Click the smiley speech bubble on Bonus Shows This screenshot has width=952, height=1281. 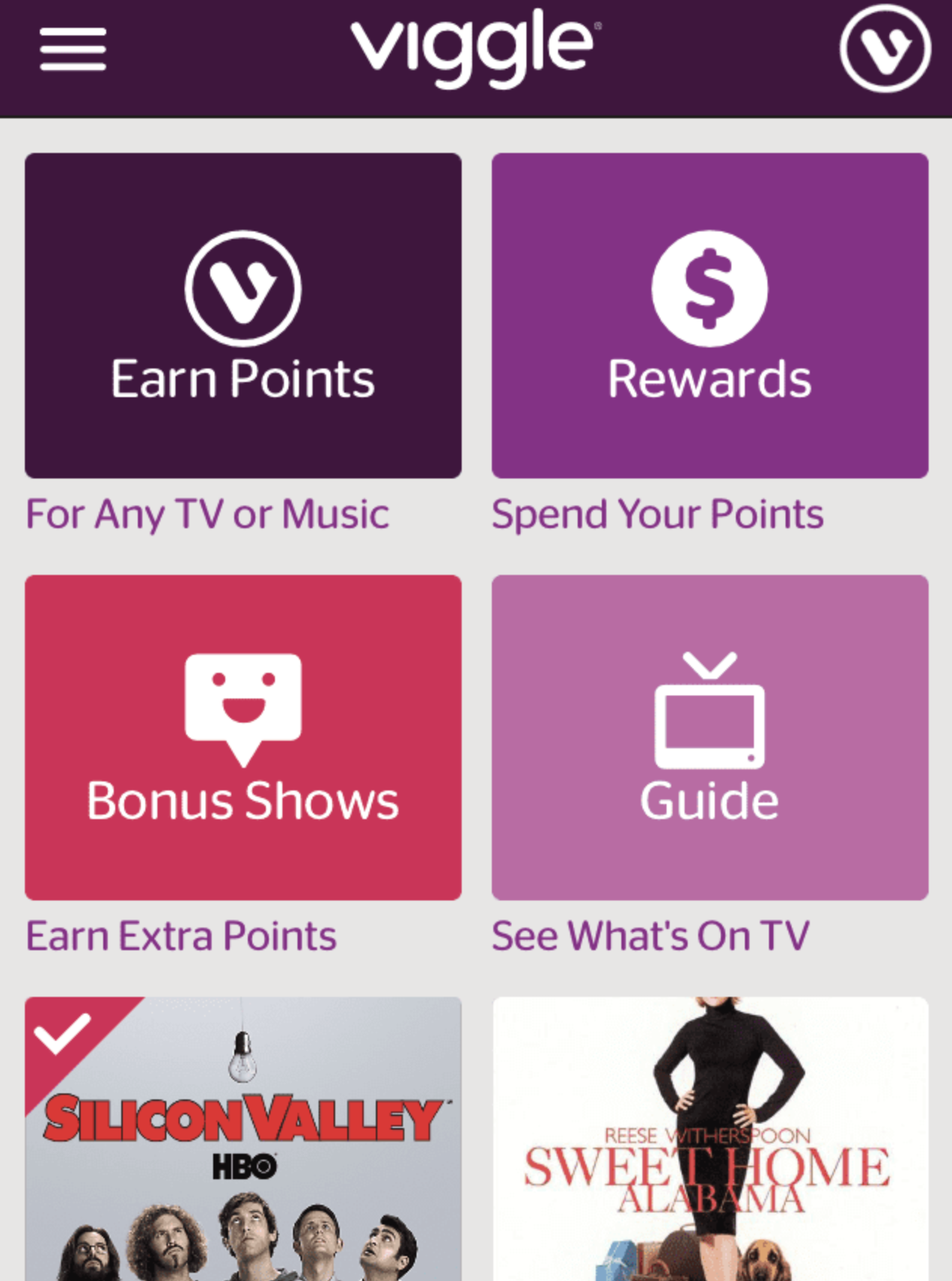click(x=243, y=708)
